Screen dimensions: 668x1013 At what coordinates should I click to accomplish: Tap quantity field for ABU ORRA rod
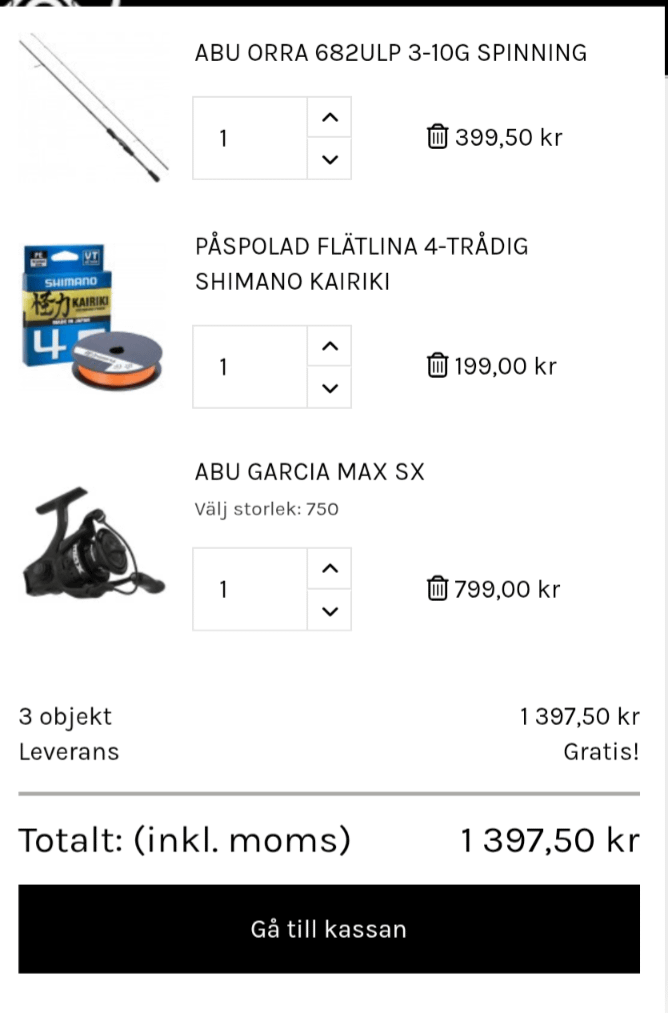click(249, 138)
